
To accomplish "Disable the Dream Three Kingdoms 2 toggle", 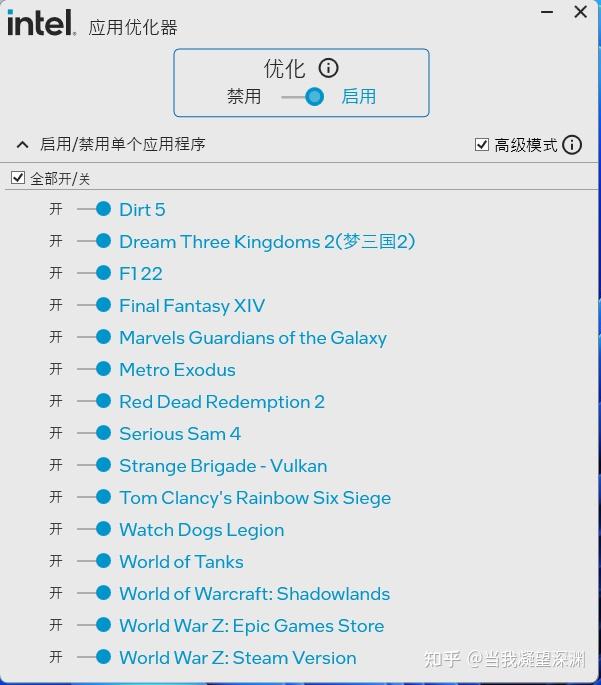I will coord(95,241).
